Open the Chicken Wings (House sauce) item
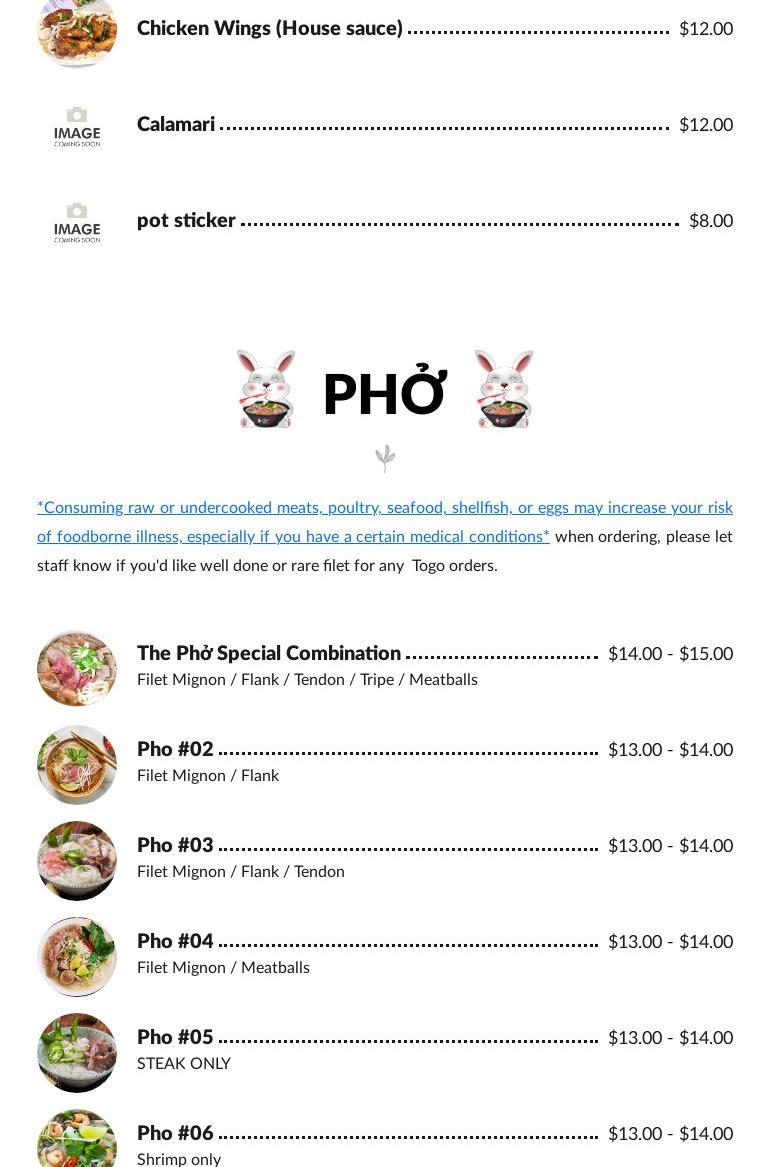Viewport: 770px width, 1167px height. click(270, 28)
